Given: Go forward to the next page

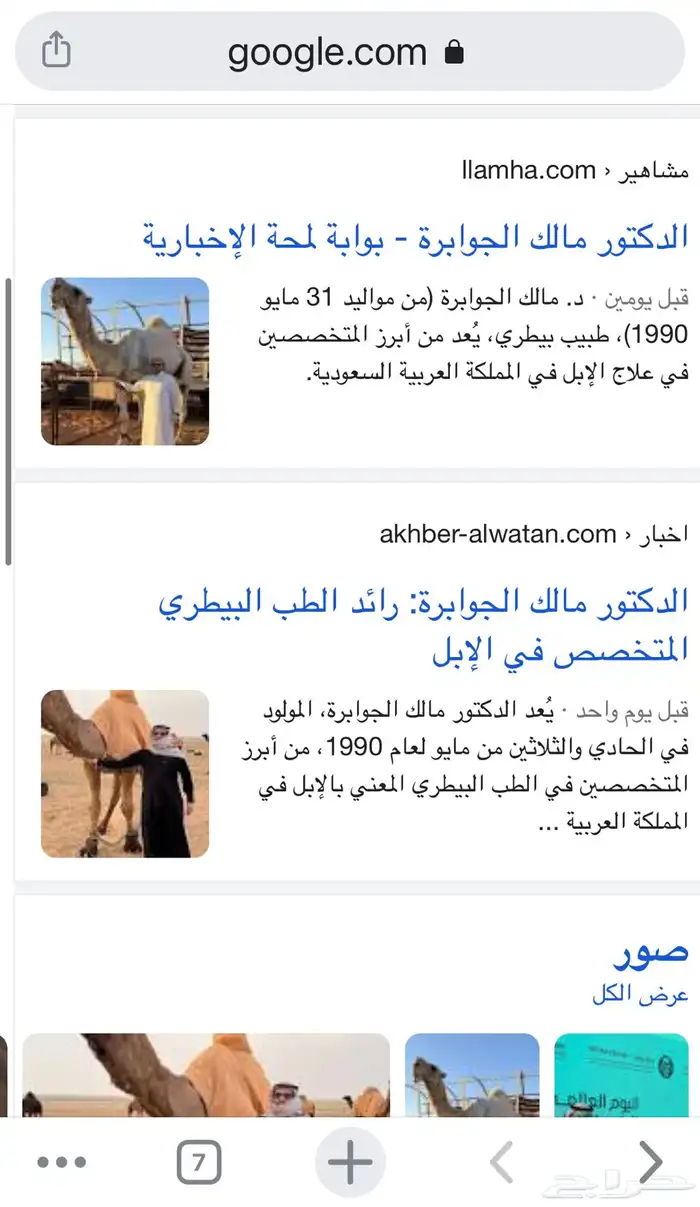Looking at the screenshot, I should [x=651, y=1163].
